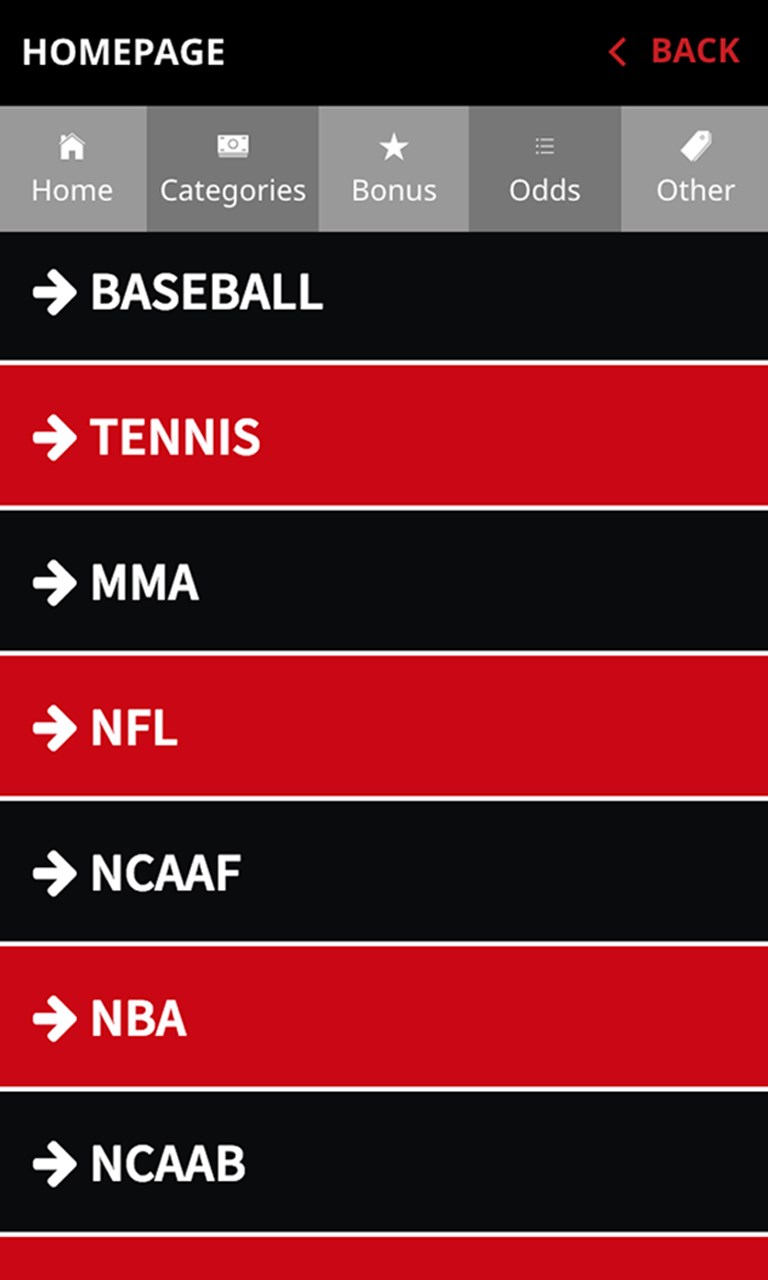Switch to the Home tab
Viewport: 768px width, 1280px height.
pyautogui.click(x=71, y=168)
